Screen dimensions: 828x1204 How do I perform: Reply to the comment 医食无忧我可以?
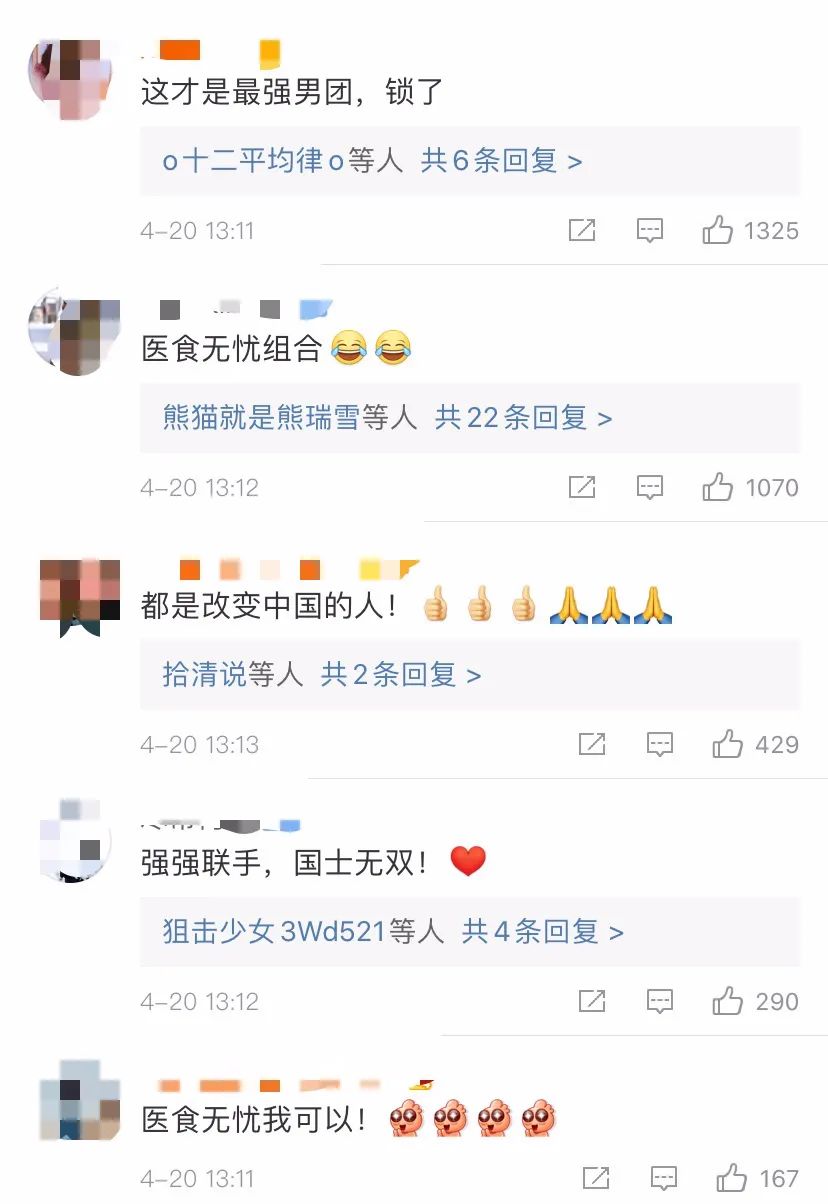(663, 1179)
